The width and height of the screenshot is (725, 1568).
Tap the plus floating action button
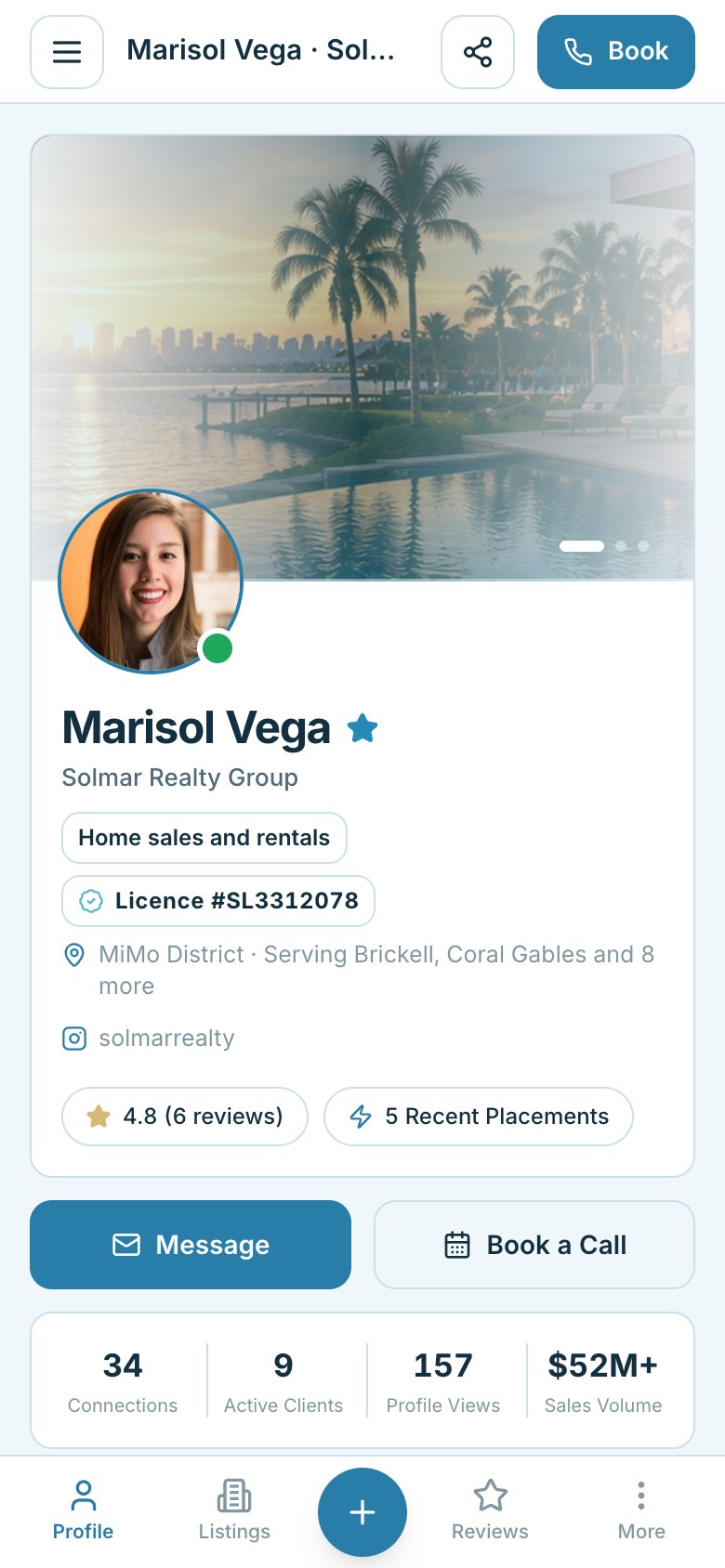[362, 1512]
